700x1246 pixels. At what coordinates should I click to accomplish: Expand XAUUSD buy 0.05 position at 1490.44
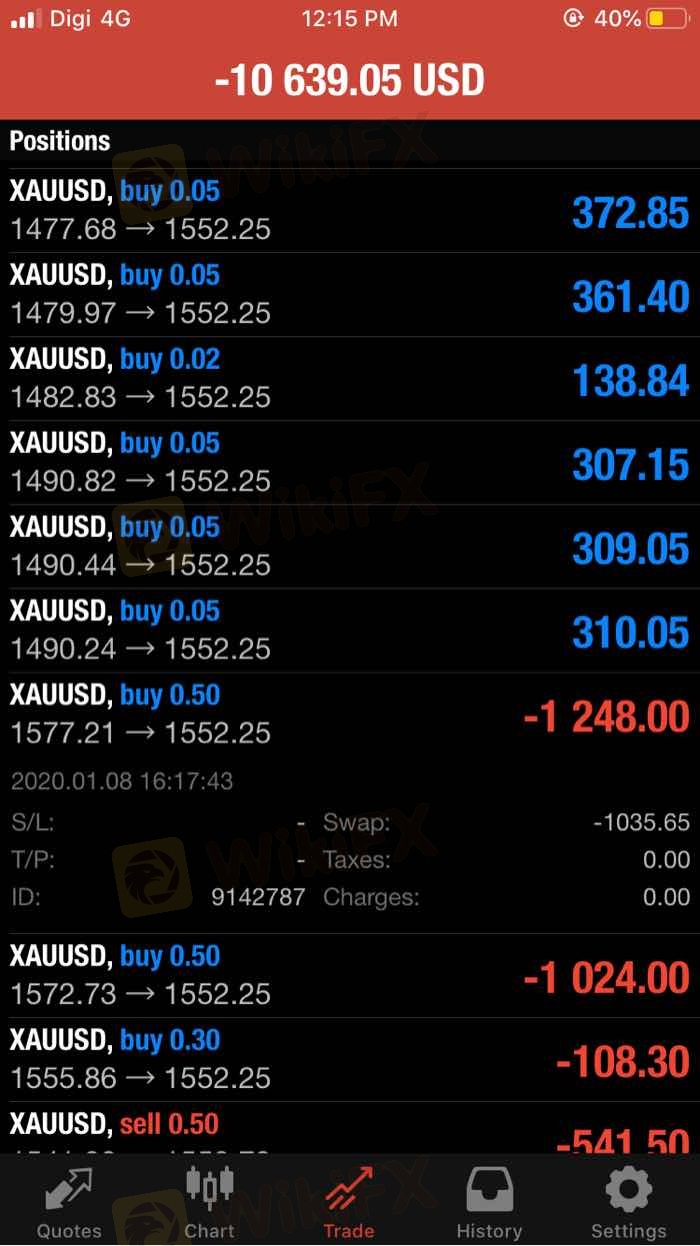click(350, 547)
